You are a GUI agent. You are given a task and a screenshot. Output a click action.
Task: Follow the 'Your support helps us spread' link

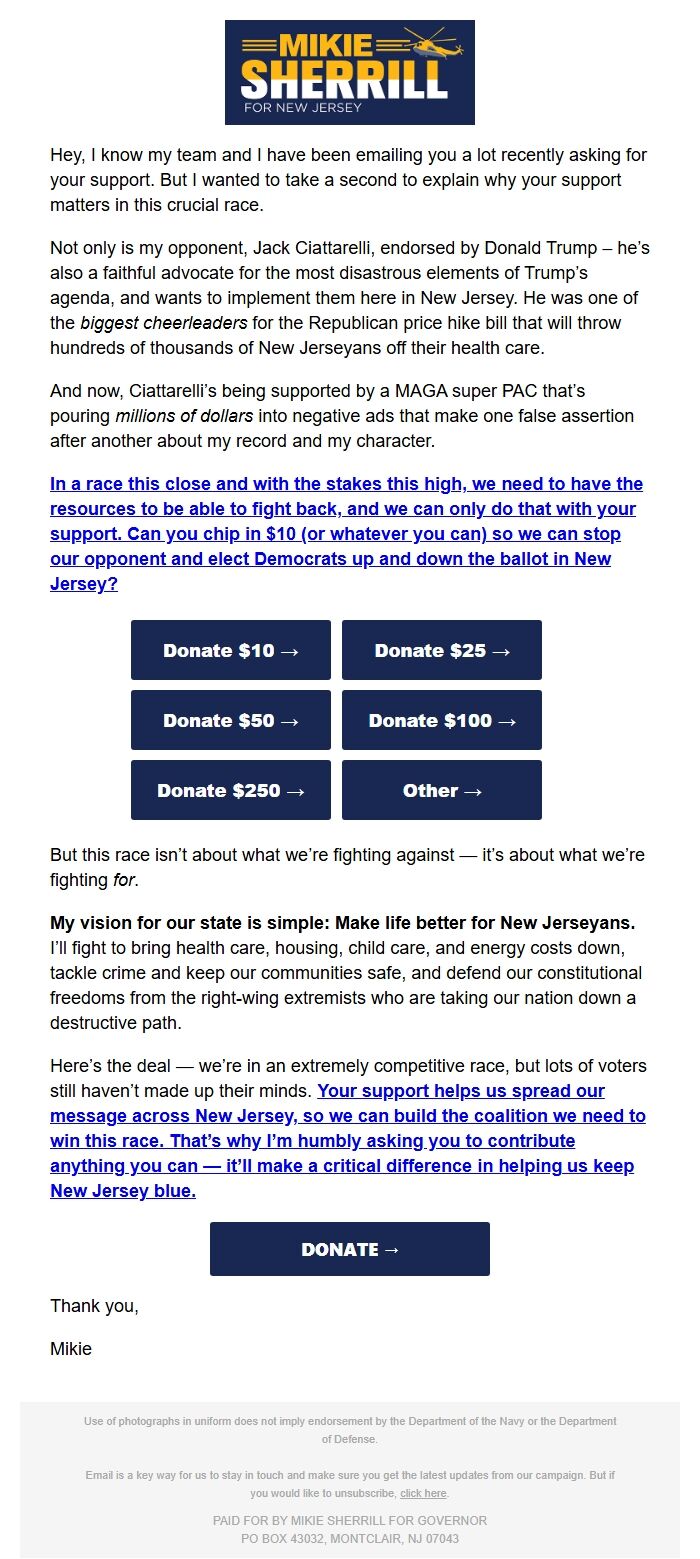point(348,1141)
